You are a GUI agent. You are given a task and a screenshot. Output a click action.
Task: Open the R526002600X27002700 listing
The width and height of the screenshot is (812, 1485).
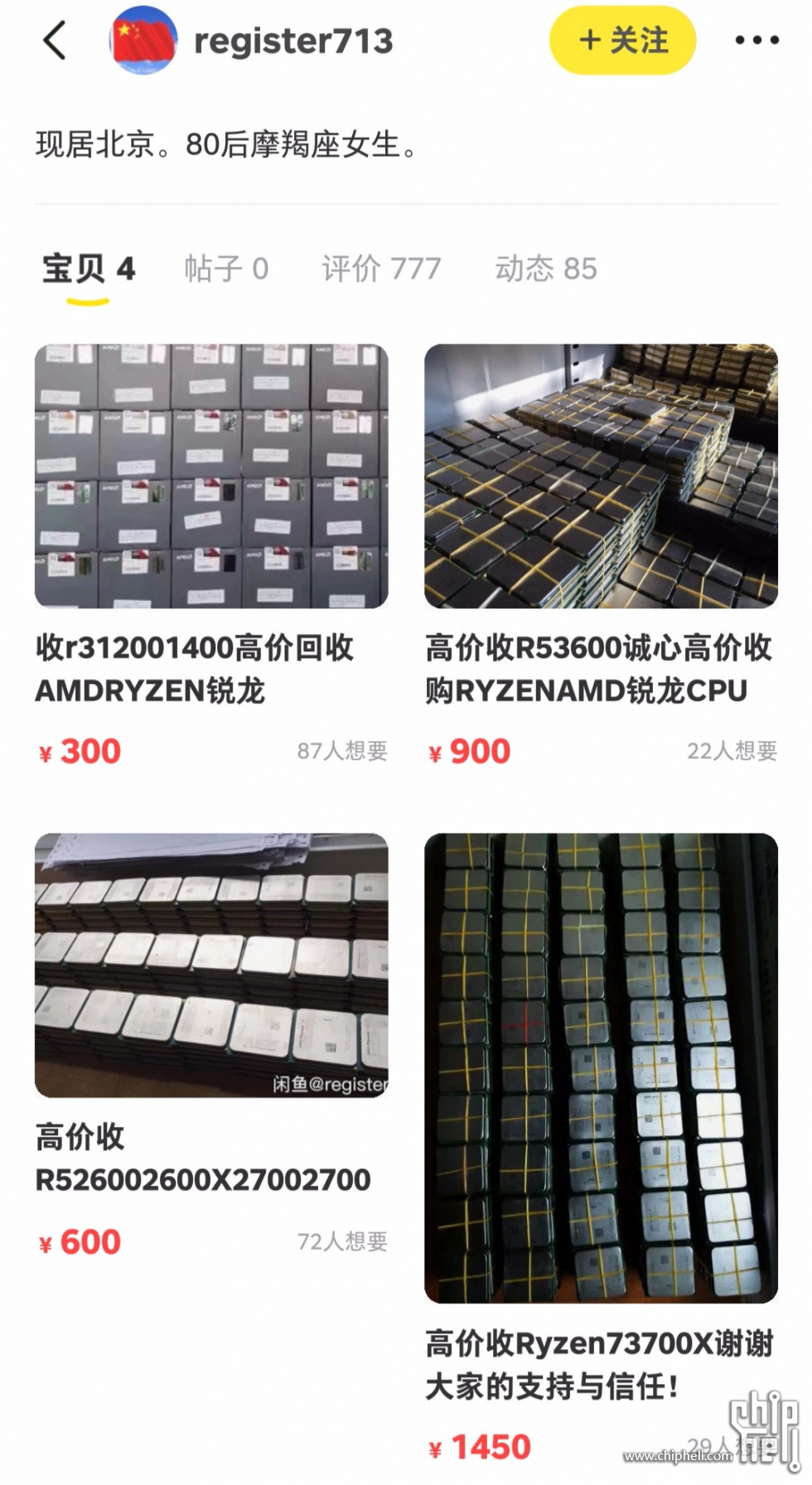pyautogui.click(x=211, y=1046)
